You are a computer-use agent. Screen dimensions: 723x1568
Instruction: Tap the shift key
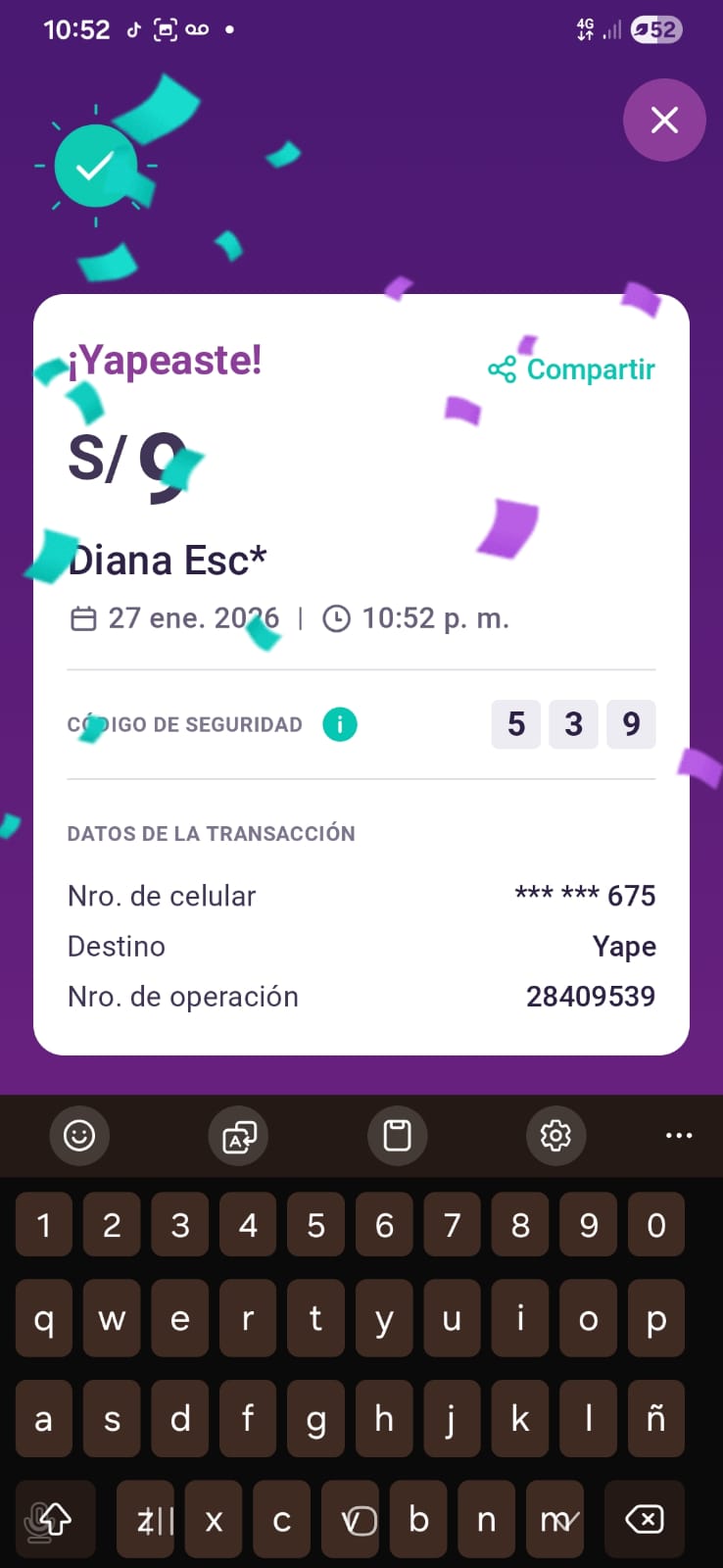(55, 1519)
